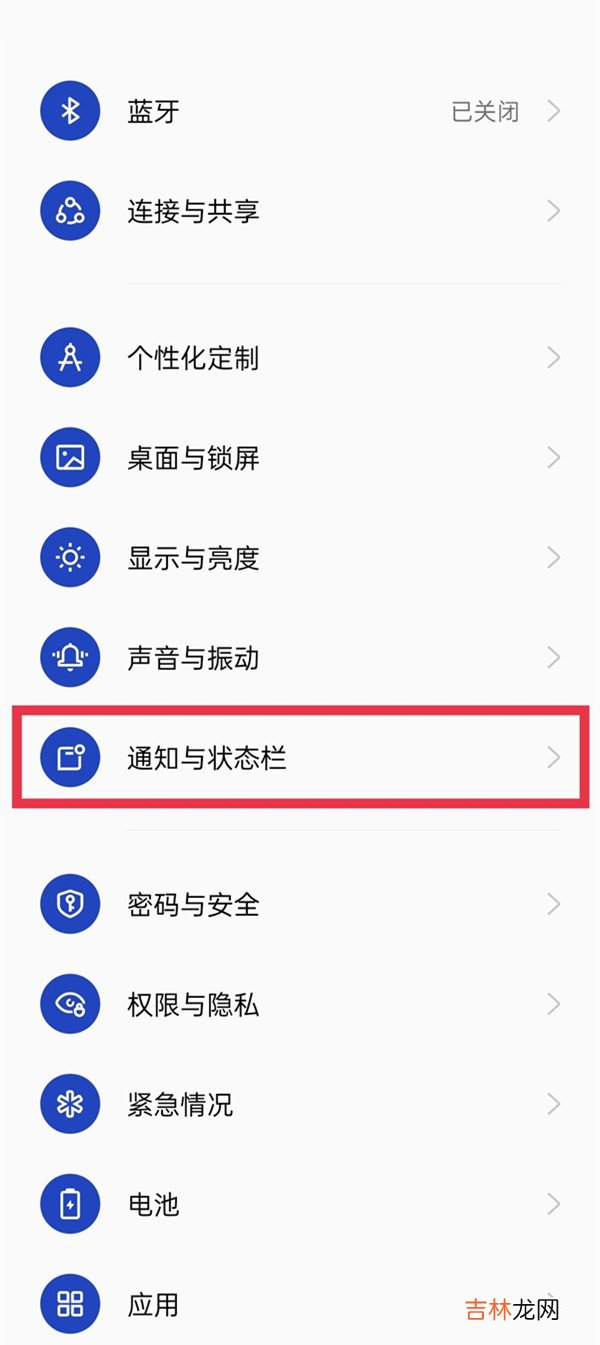Open 紧急情况 emergency settings

(x=300, y=1105)
